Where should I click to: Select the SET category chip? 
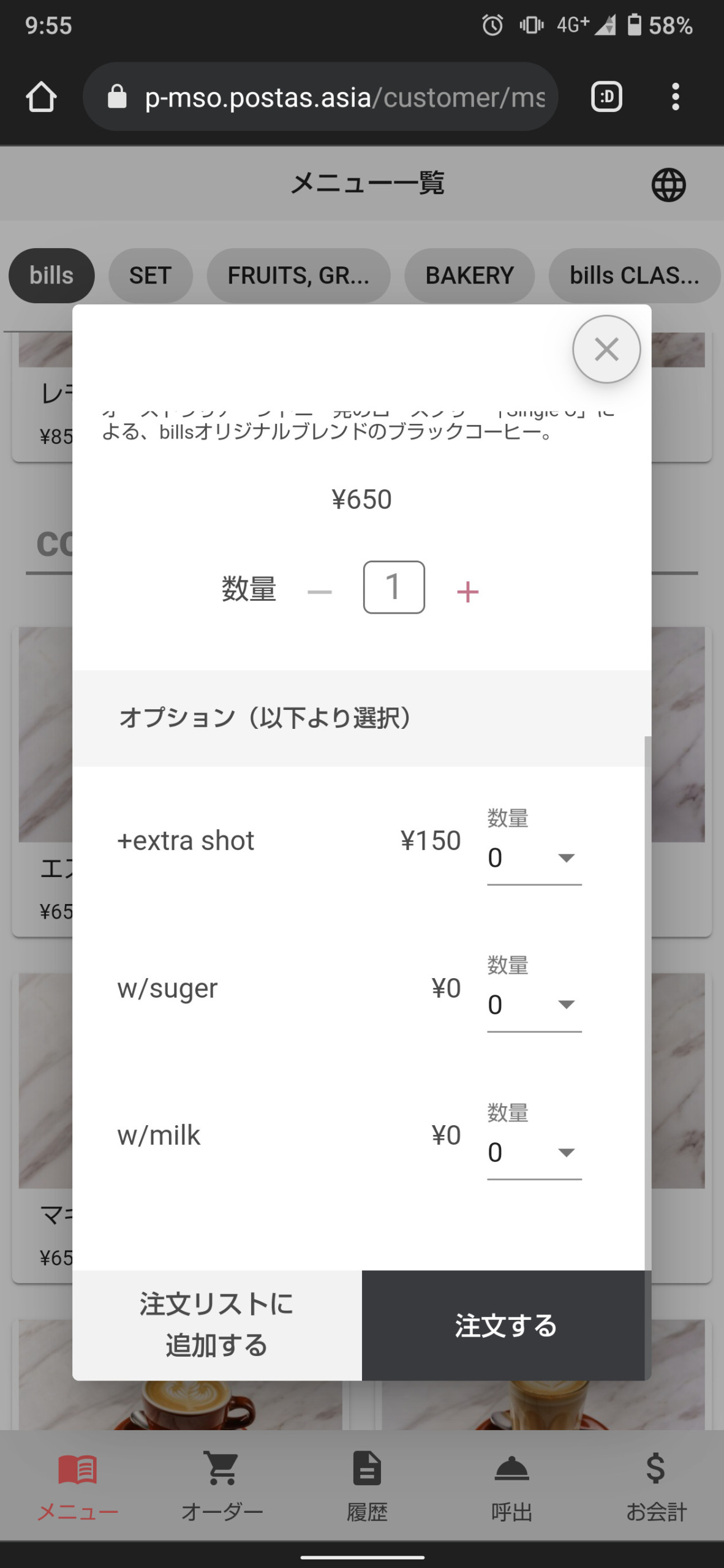coord(151,276)
